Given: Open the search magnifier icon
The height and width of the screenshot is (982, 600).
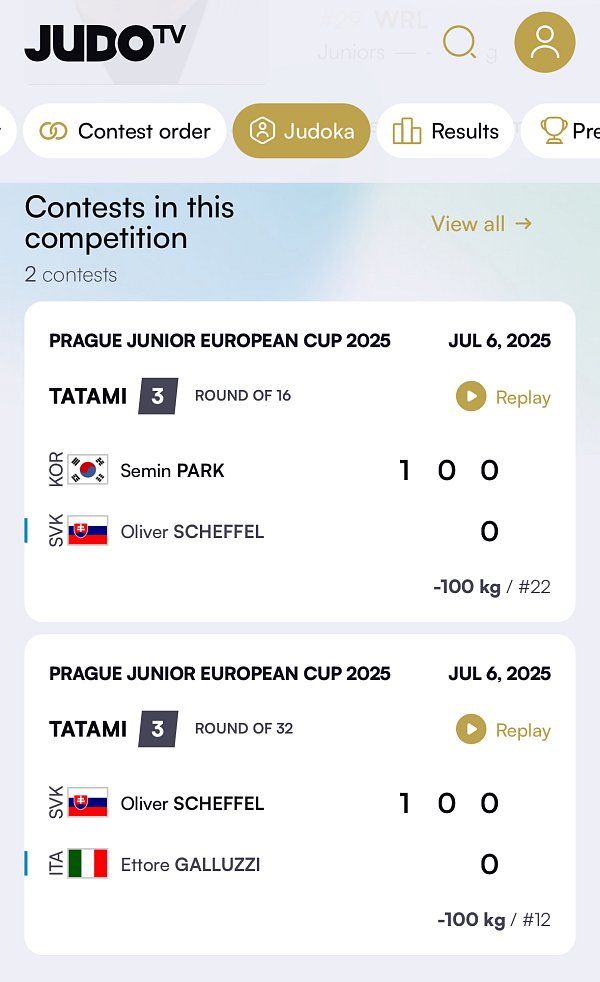Looking at the screenshot, I should [x=460, y=43].
